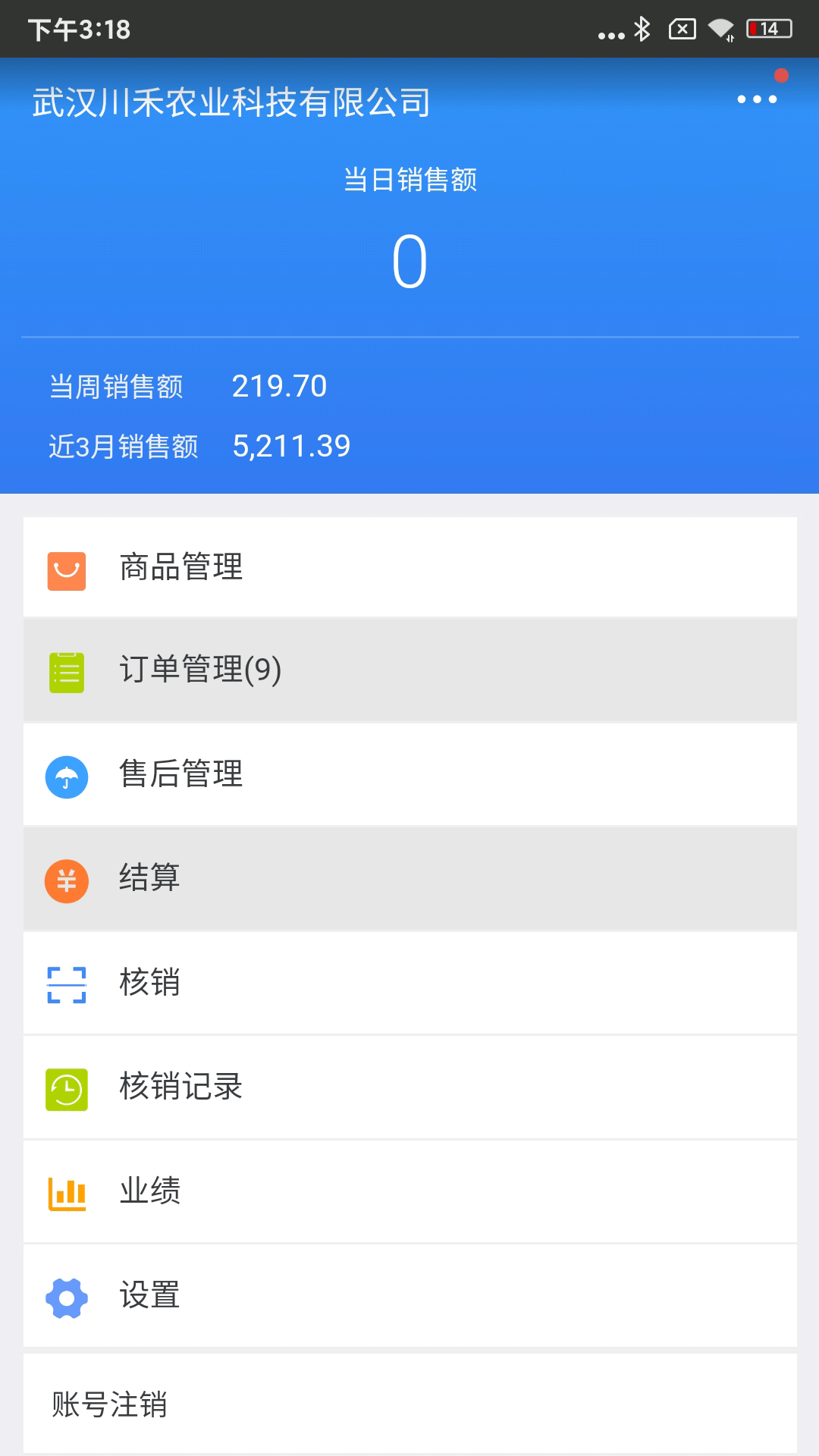Click the 结算 settlement entry
The width and height of the screenshot is (819, 1456).
(149, 880)
